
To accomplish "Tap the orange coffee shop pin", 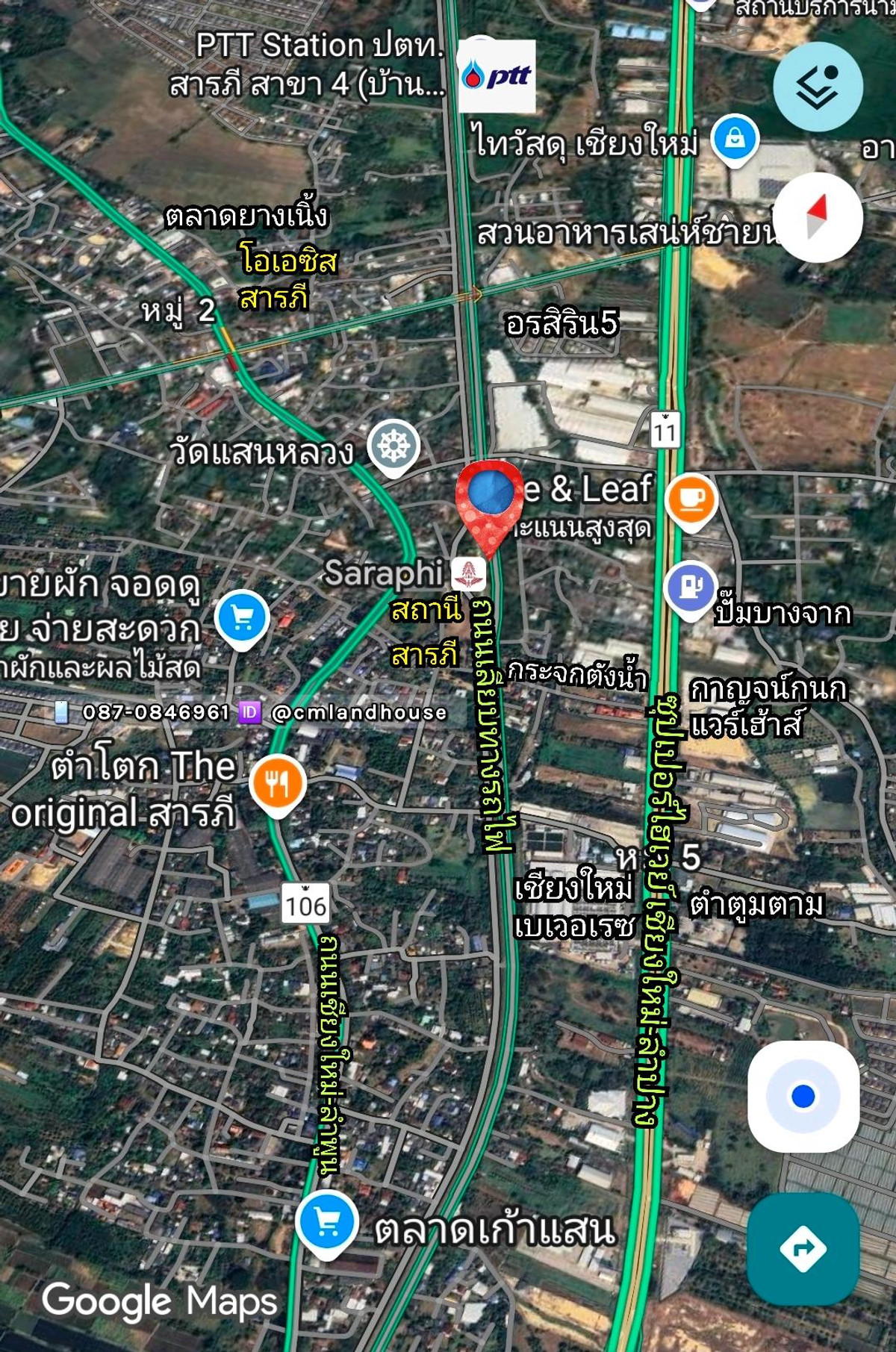I will pyautogui.click(x=691, y=498).
